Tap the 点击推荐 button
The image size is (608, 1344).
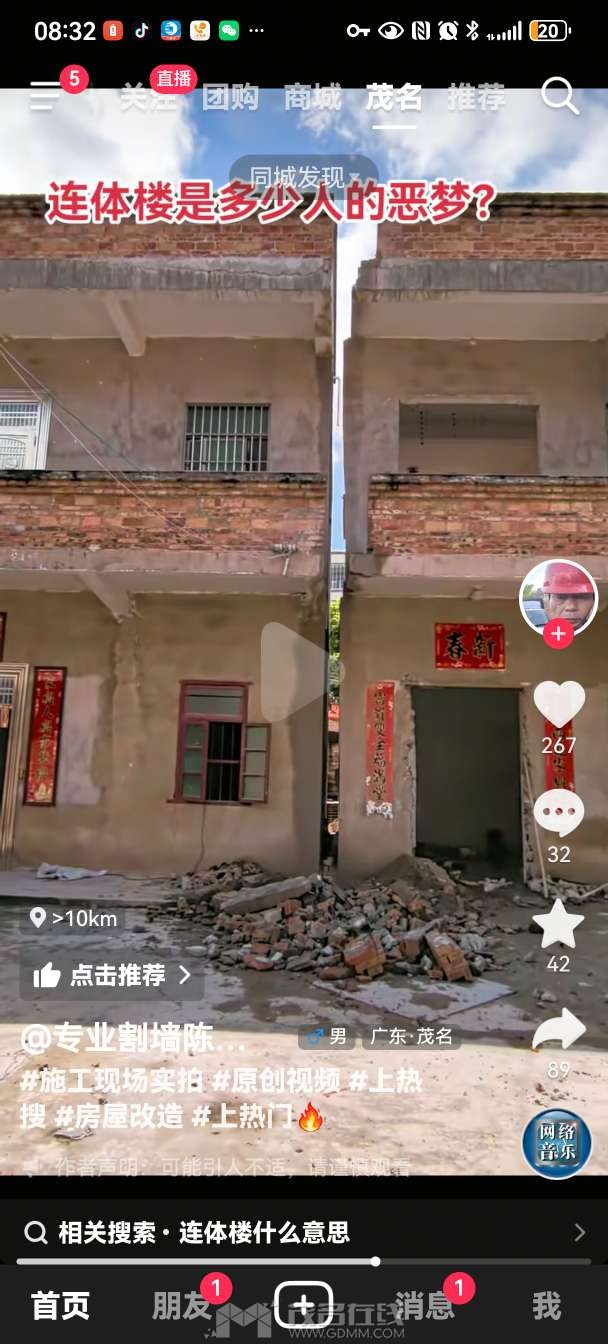pos(112,975)
